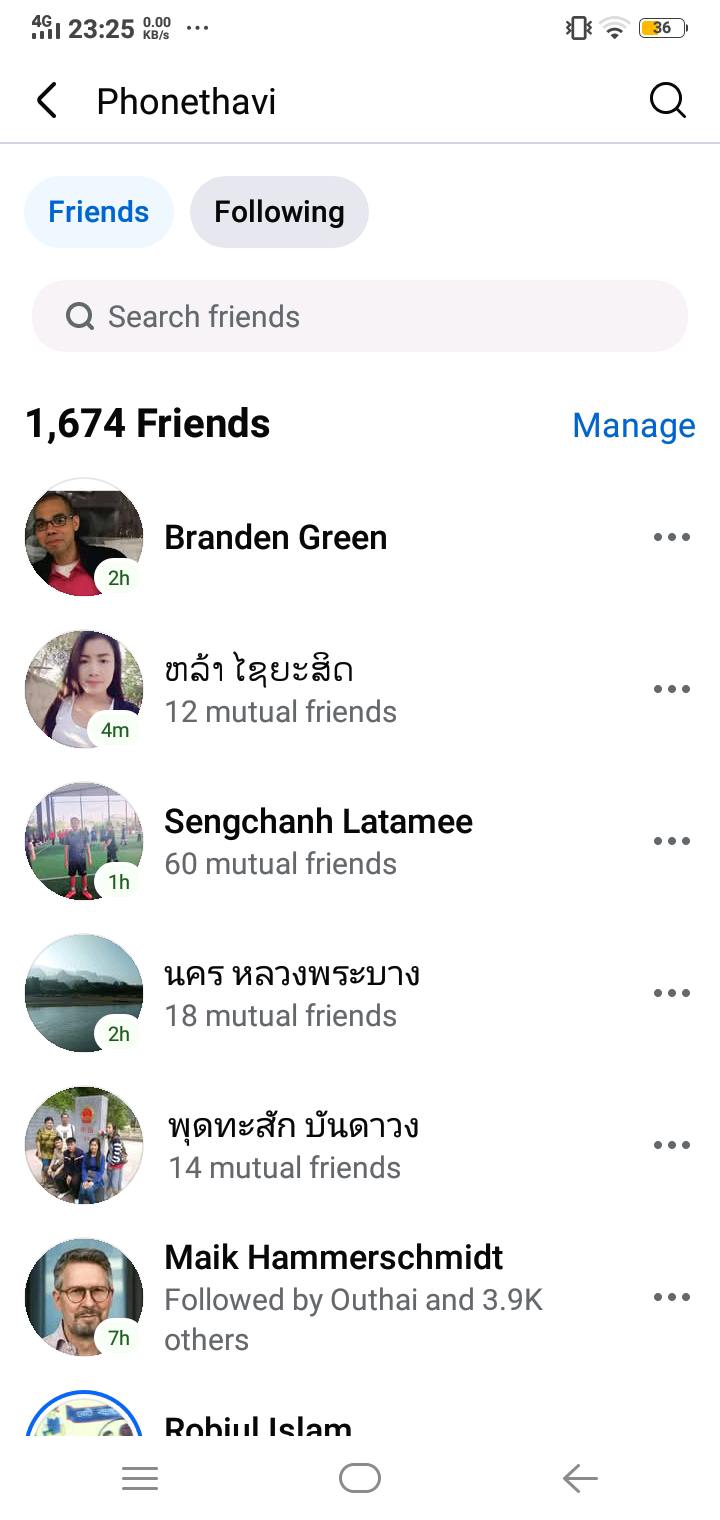The width and height of the screenshot is (720, 1520).
Task: Tap the Search friends field
Action: [360, 316]
